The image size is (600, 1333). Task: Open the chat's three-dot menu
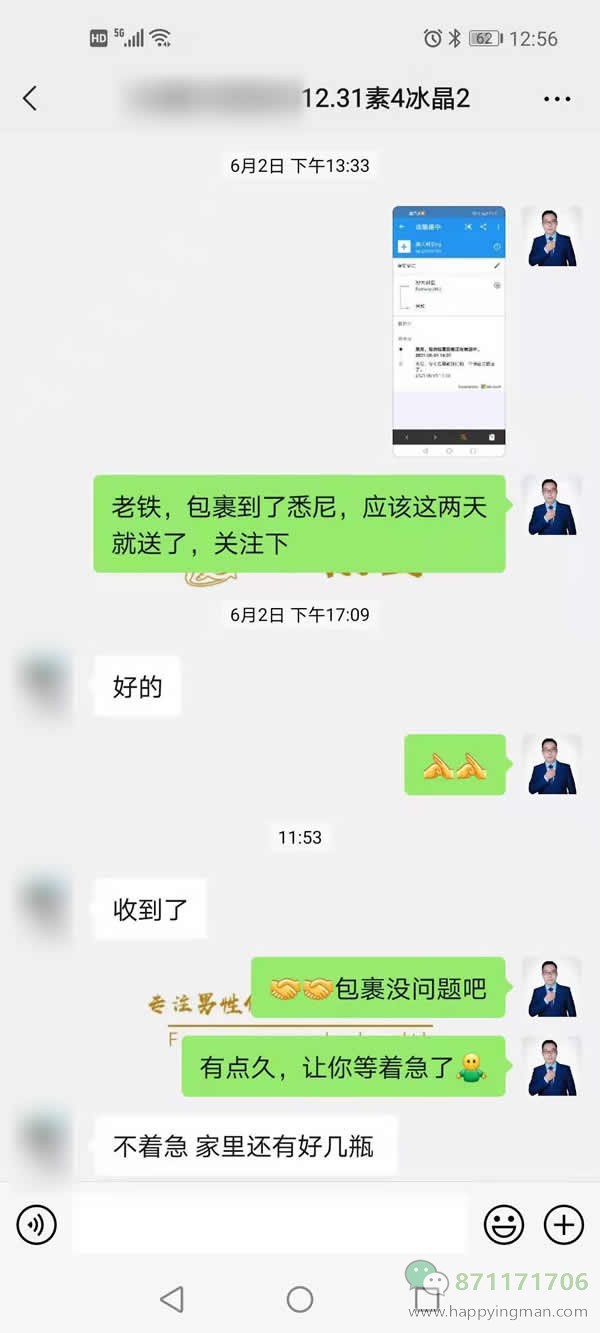tap(556, 99)
